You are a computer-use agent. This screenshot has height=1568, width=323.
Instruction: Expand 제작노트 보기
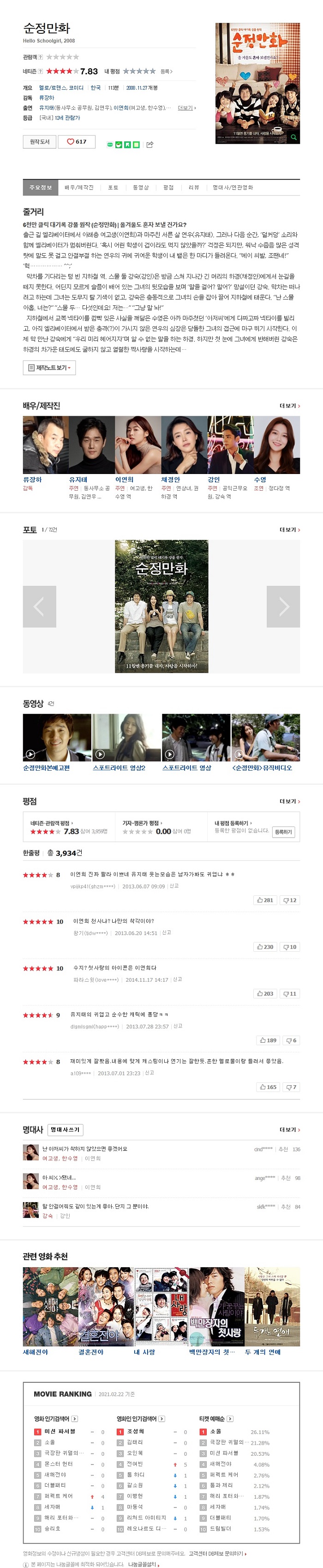tap(49, 368)
